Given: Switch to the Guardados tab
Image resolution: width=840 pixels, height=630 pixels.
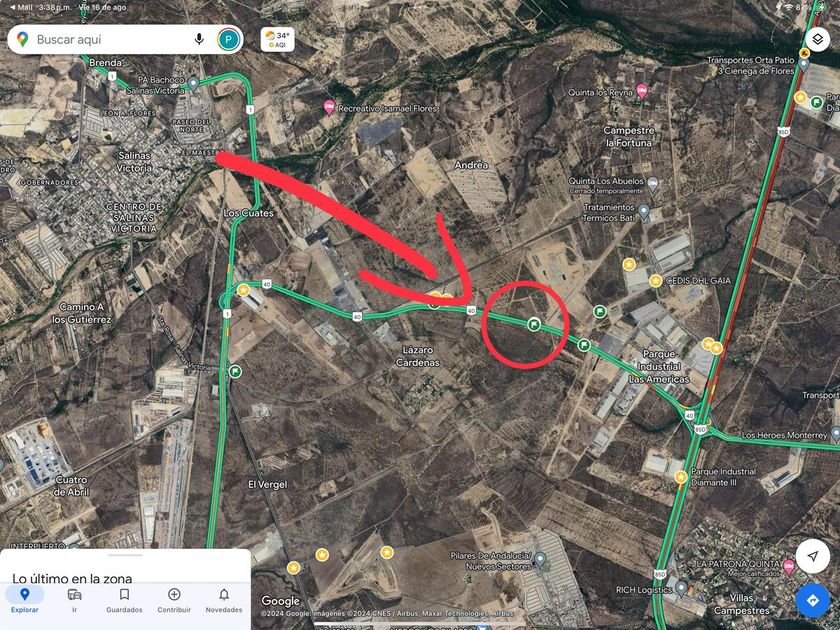Looking at the screenshot, I should point(124,599).
